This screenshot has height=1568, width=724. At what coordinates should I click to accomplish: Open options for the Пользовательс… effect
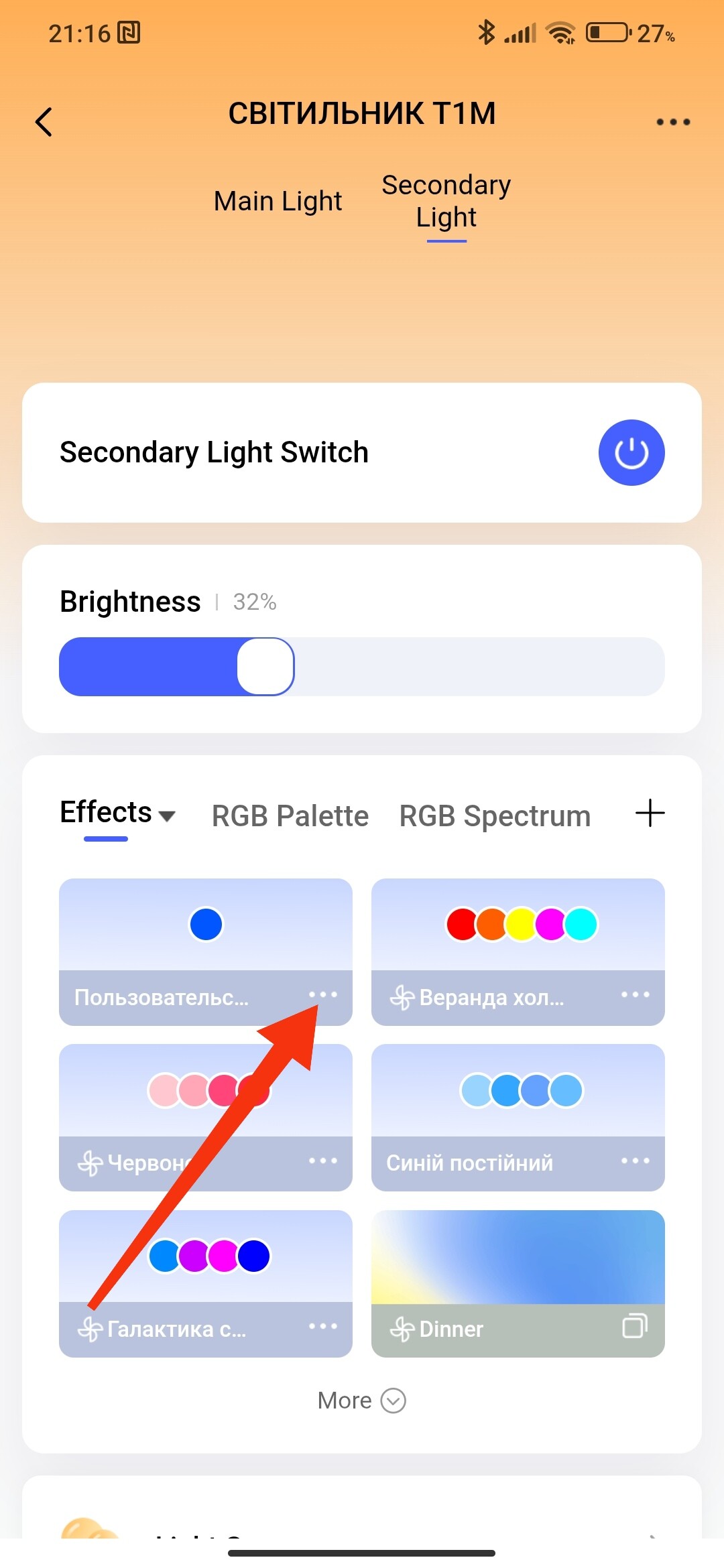point(322,995)
